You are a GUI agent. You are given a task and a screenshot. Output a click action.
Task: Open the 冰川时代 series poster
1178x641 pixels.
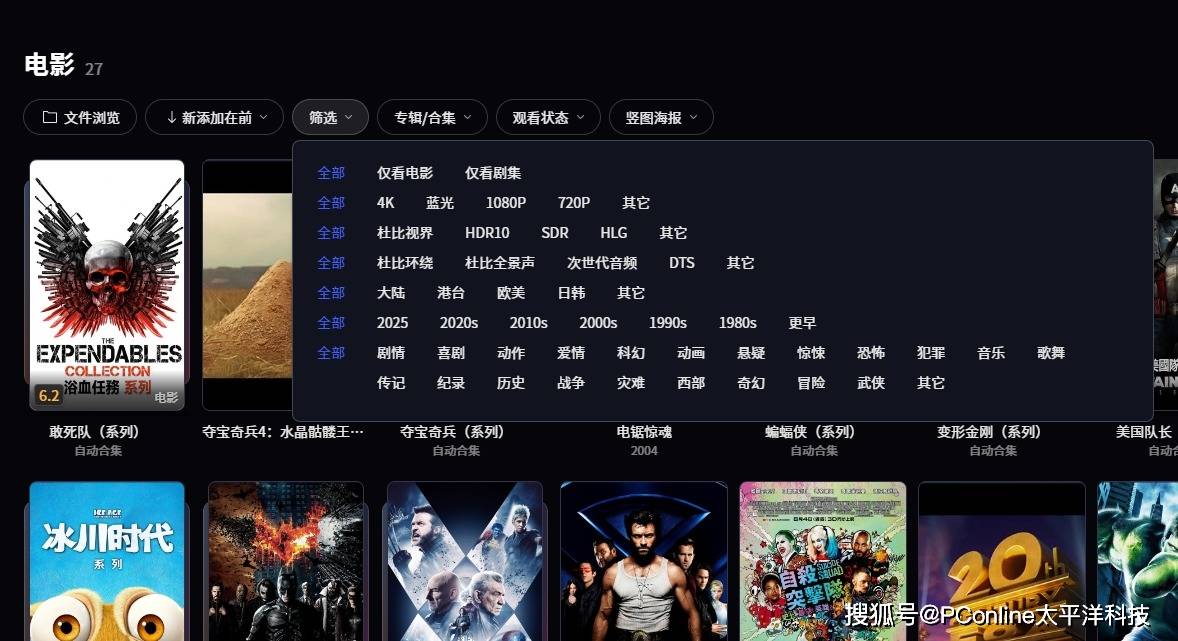point(107,561)
